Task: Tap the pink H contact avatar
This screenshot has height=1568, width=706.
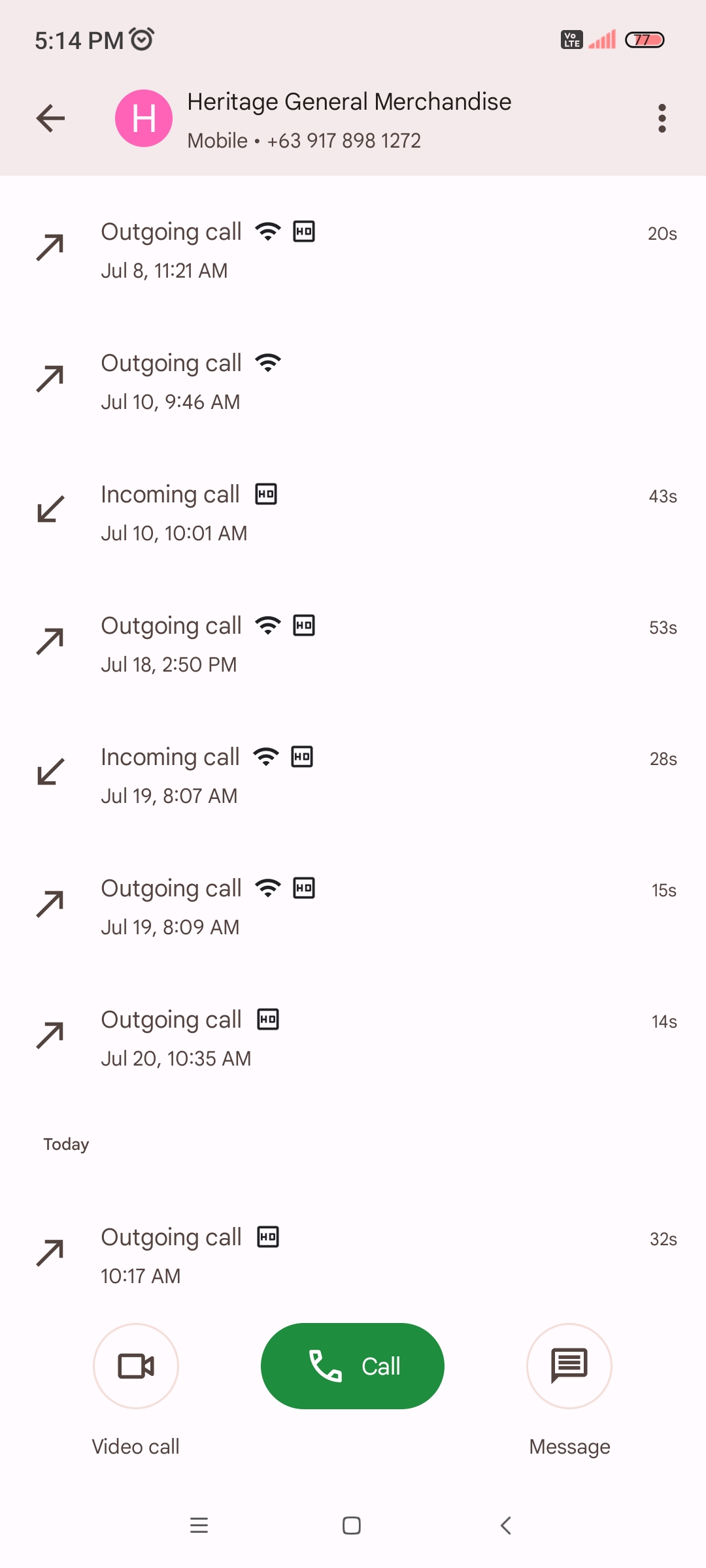Action: point(144,118)
